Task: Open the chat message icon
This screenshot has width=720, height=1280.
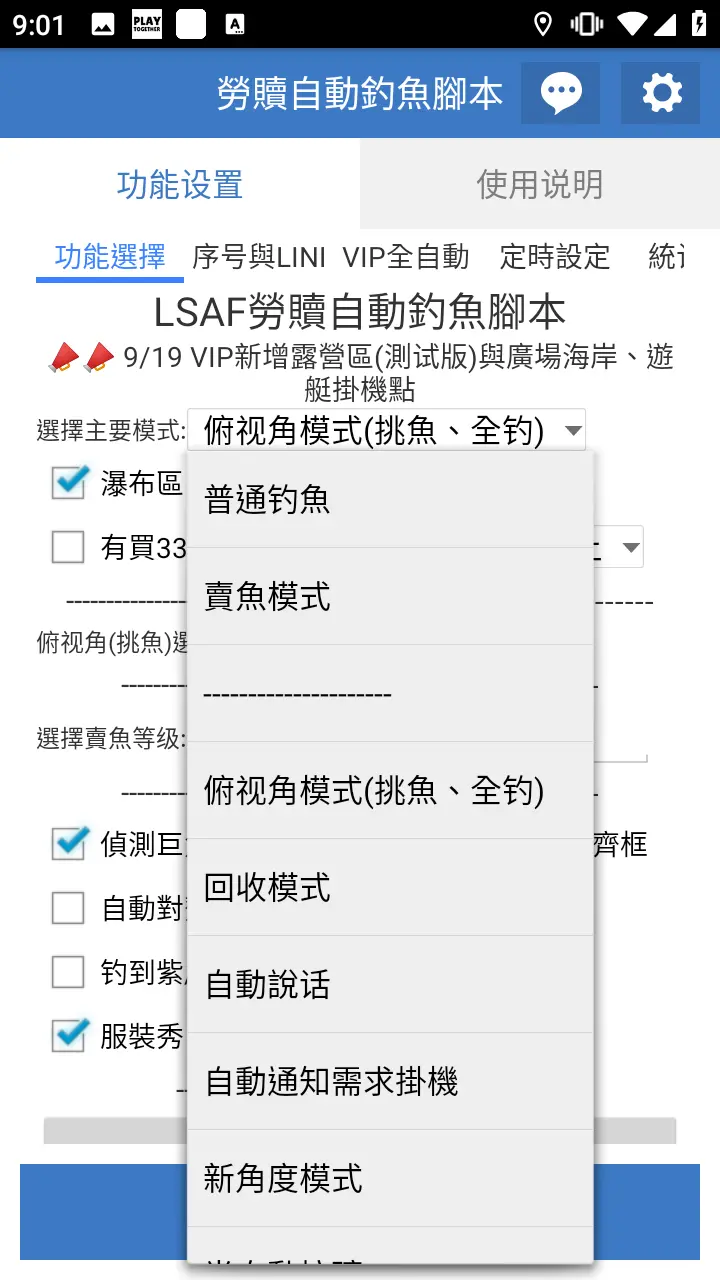Action: point(560,93)
